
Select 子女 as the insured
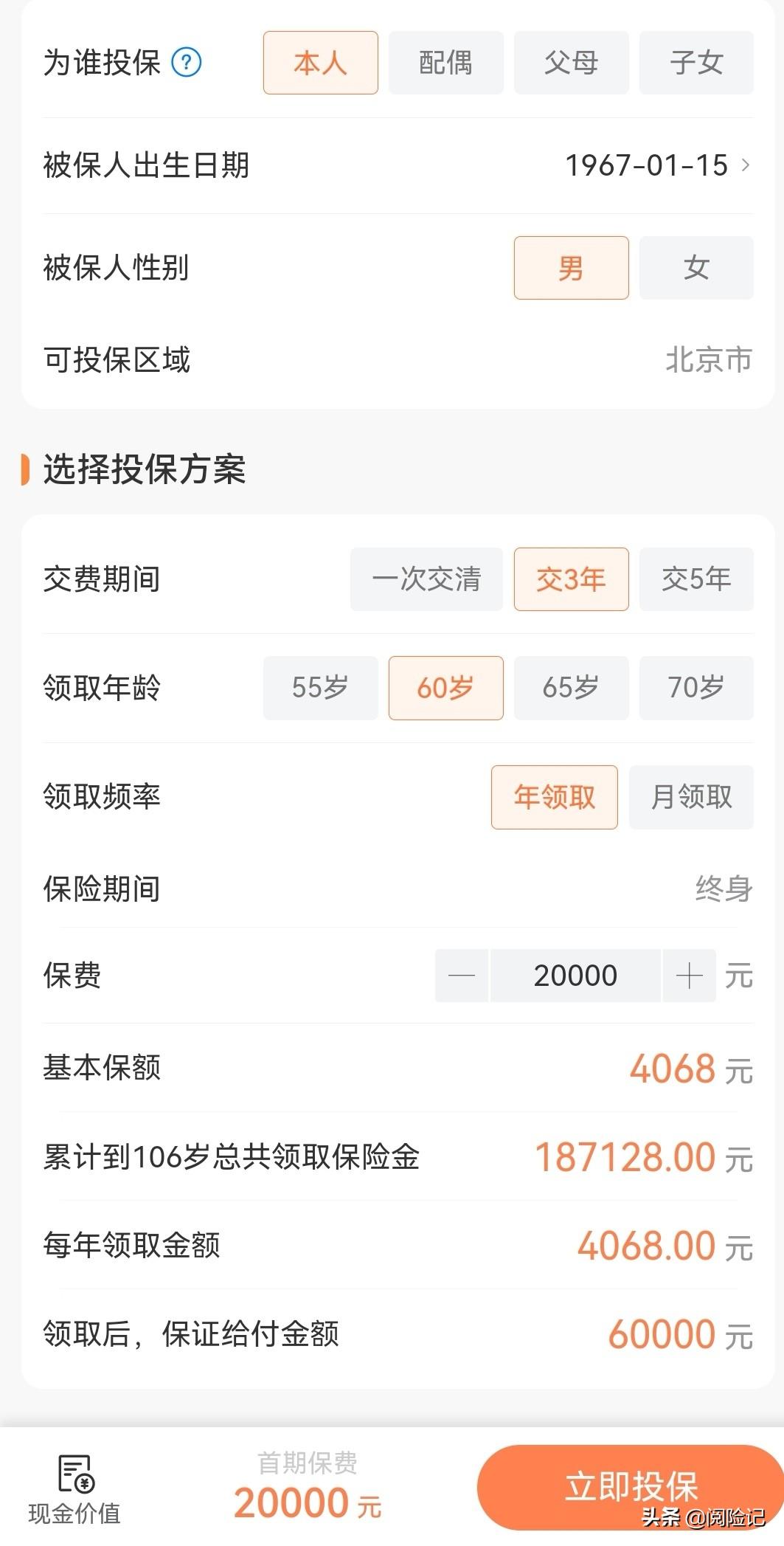[x=696, y=63]
